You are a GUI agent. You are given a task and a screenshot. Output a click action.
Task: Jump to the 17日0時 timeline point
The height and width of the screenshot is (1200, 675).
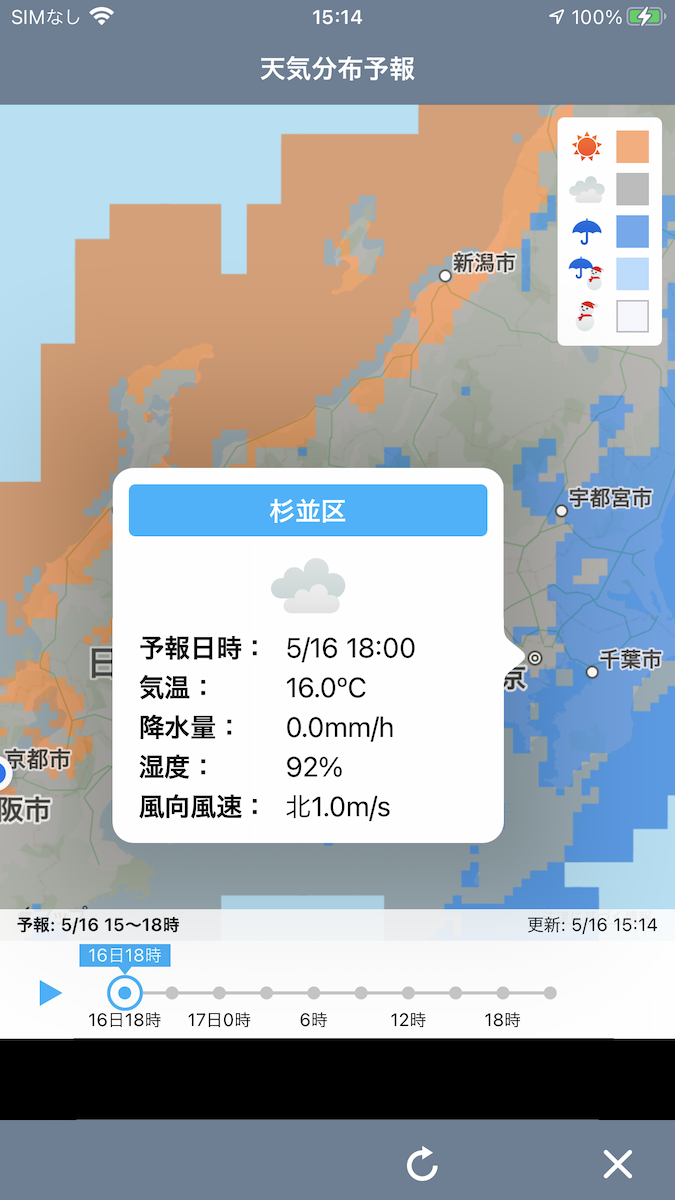point(219,993)
